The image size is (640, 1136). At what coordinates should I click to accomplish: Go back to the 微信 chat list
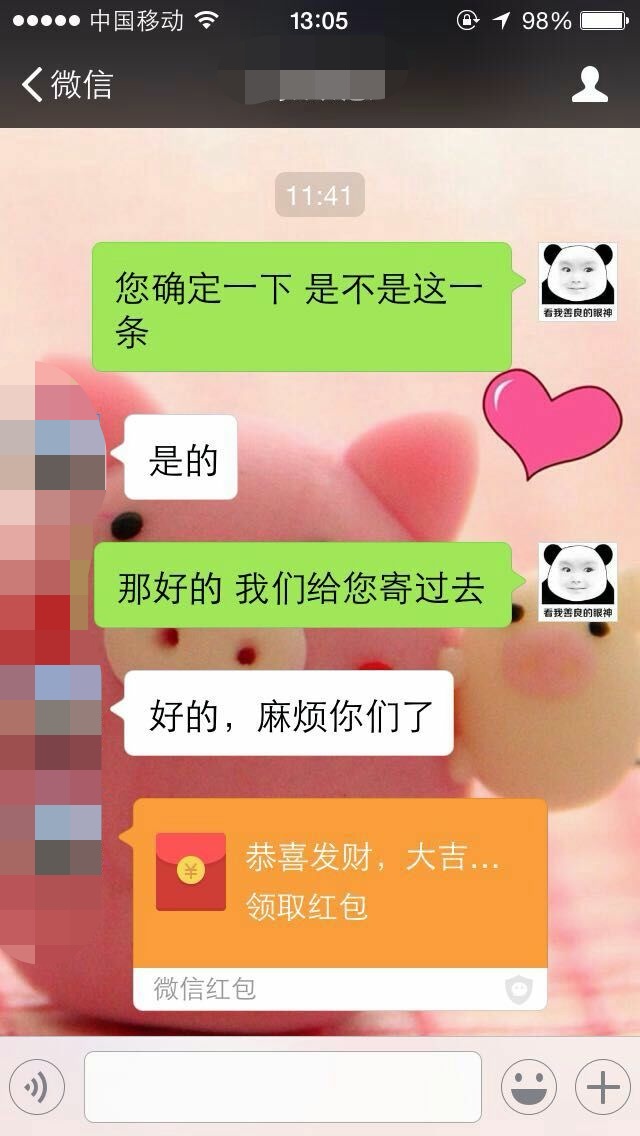tap(66, 85)
